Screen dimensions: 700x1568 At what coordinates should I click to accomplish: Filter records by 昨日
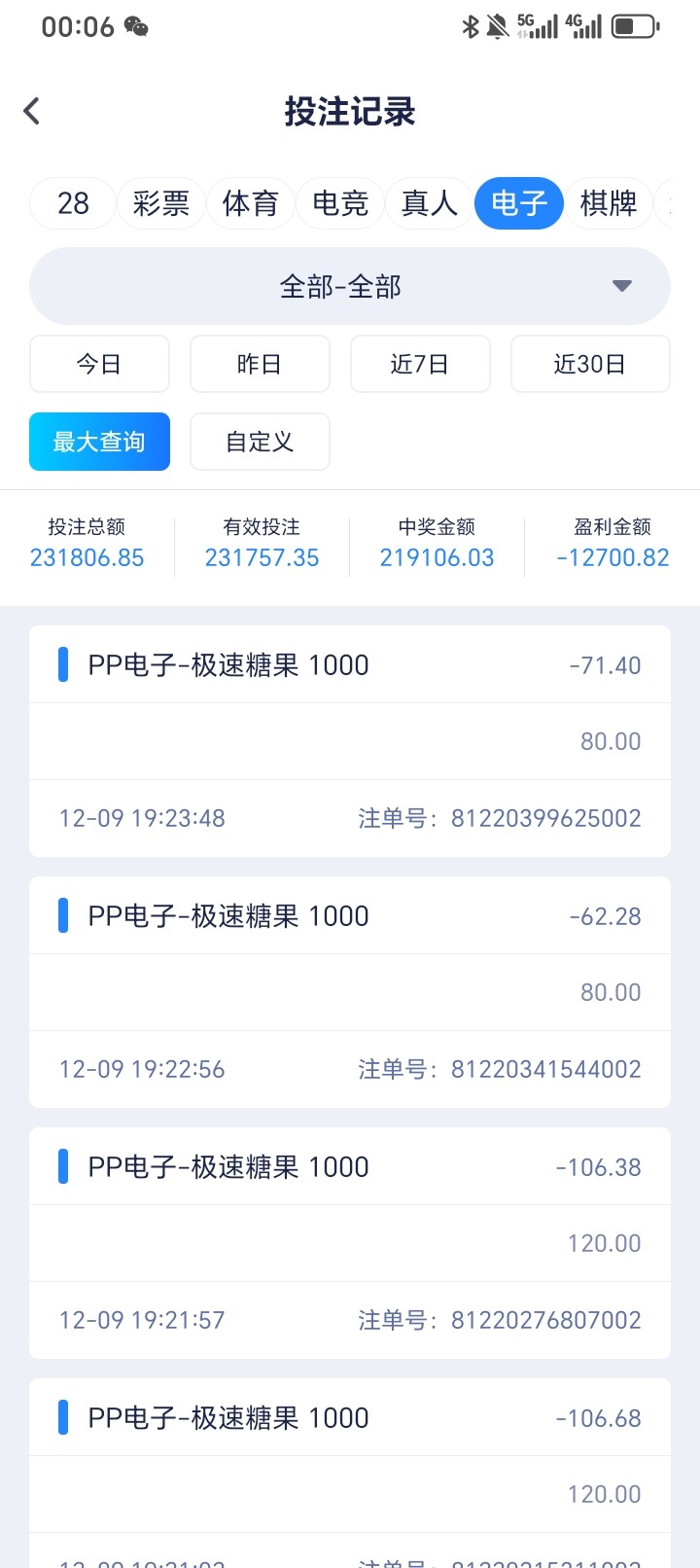tap(260, 364)
